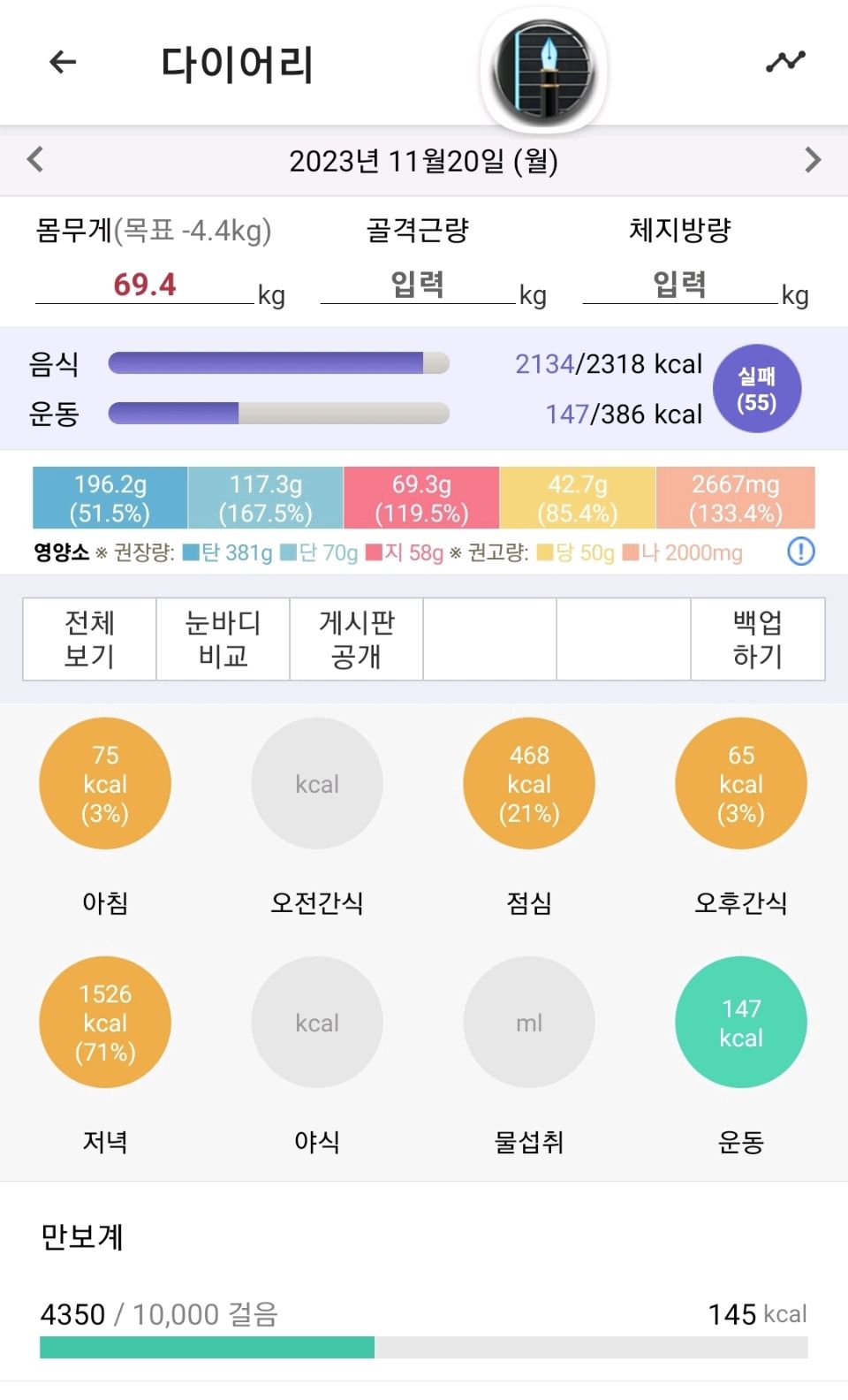Go to the previous day

35,160
